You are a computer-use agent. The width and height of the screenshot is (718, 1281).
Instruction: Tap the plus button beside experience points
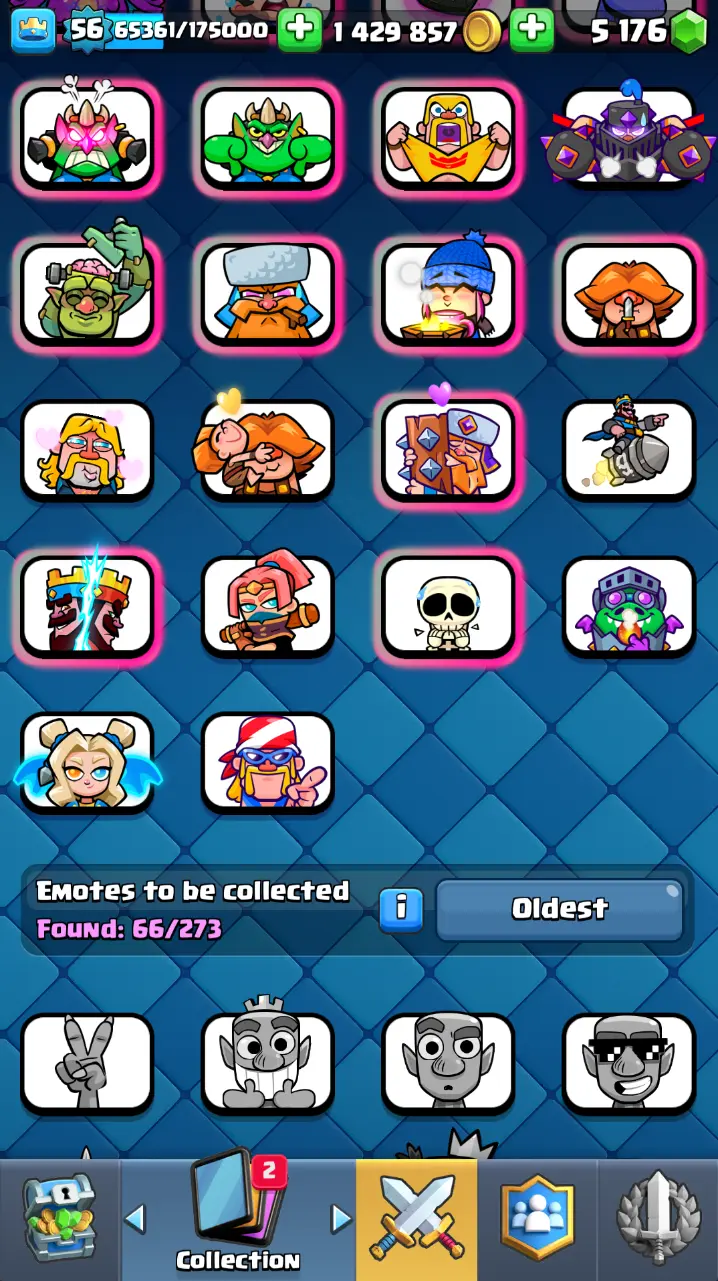[x=299, y=31]
